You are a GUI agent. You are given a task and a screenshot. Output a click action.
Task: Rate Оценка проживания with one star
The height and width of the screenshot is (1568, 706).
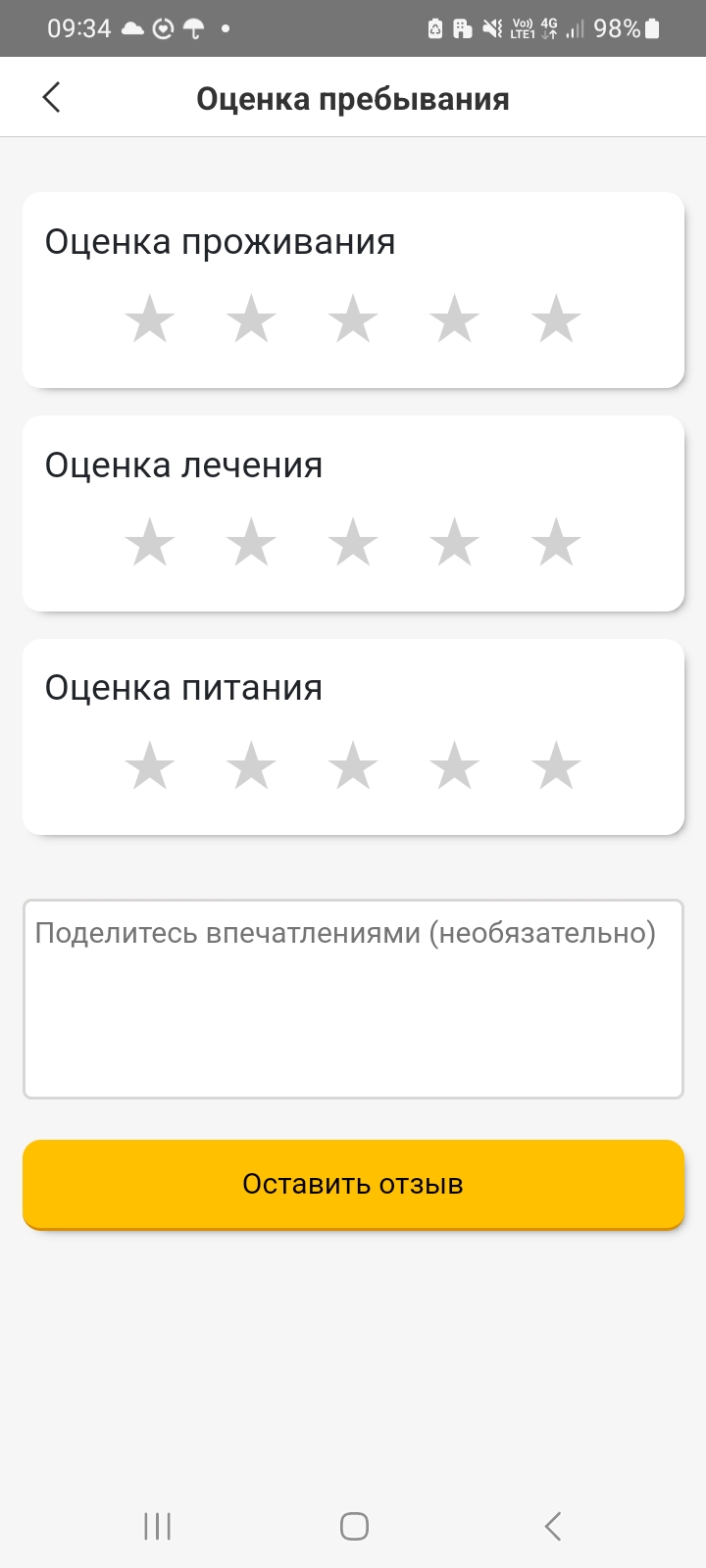(150, 319)
